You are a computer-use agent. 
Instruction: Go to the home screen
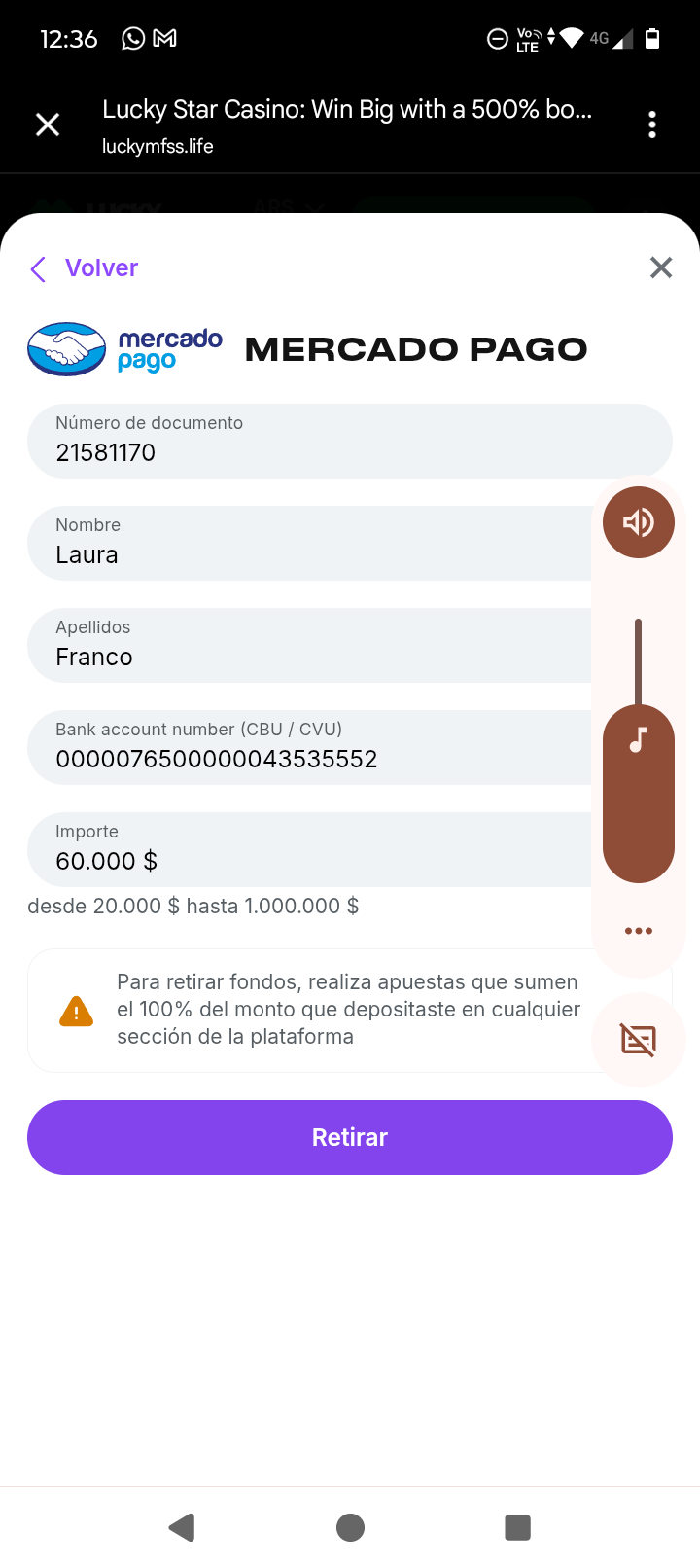[350, 1527]
